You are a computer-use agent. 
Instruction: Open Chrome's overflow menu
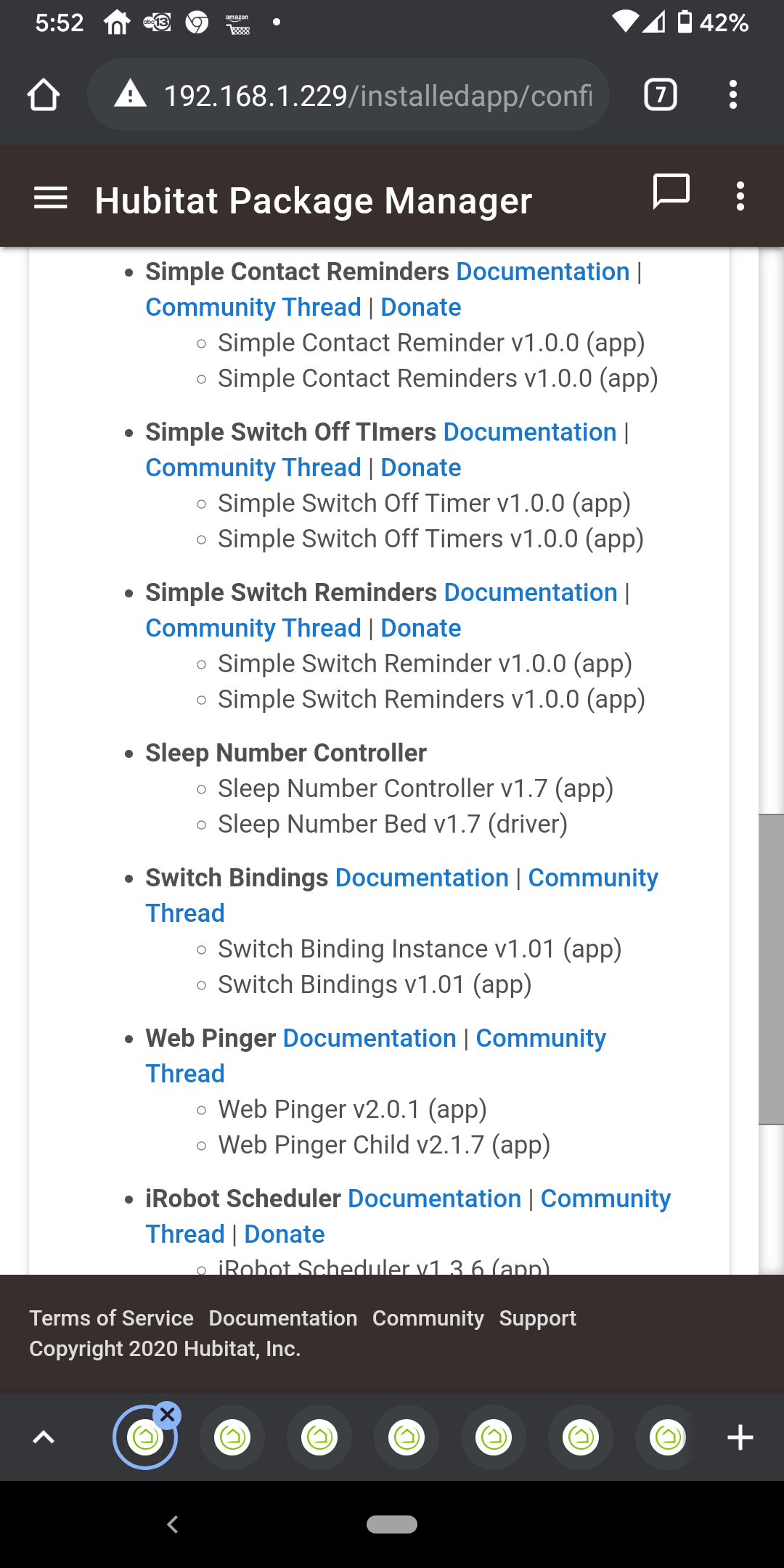pos(733,95)
